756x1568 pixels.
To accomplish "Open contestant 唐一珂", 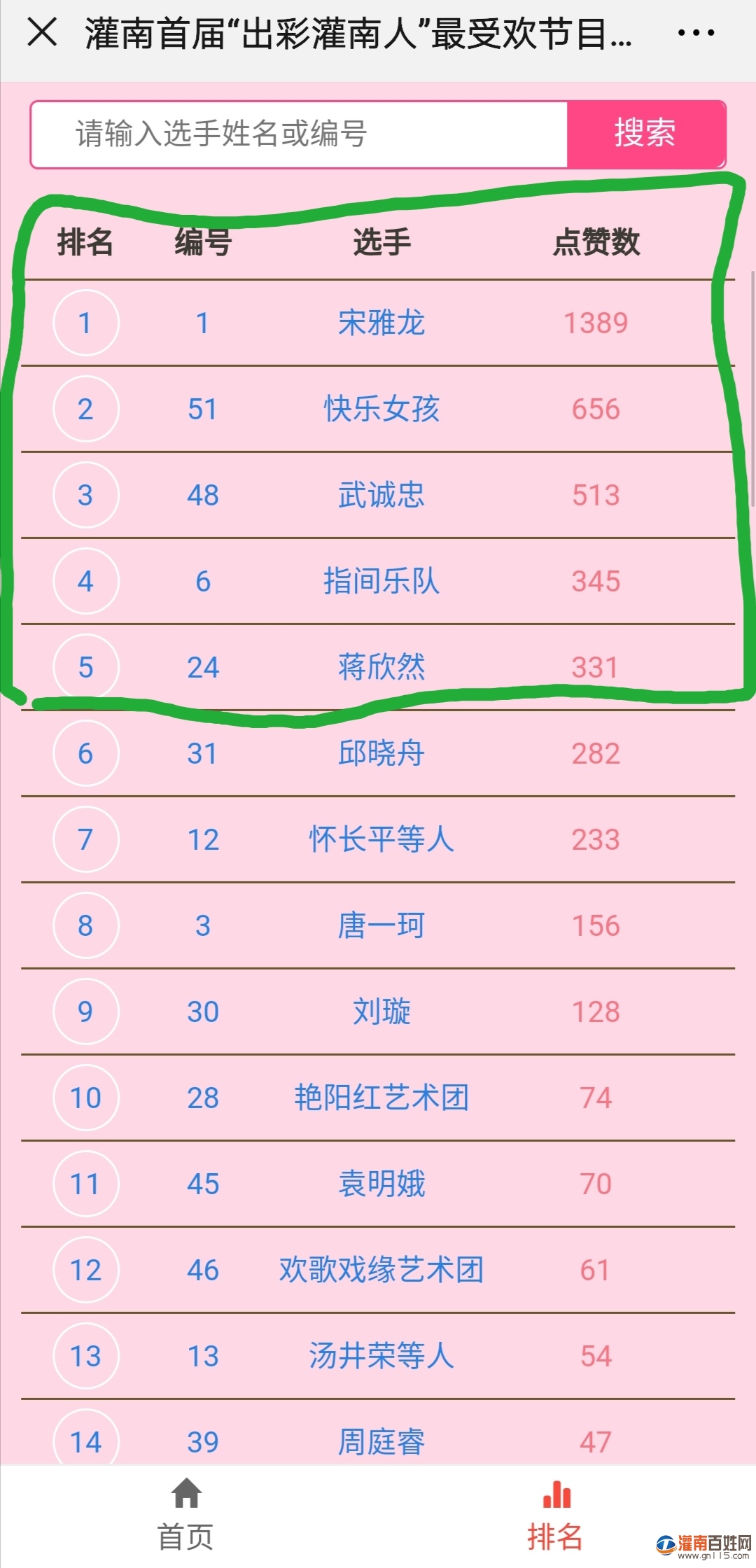I will [x=381, y=926].
